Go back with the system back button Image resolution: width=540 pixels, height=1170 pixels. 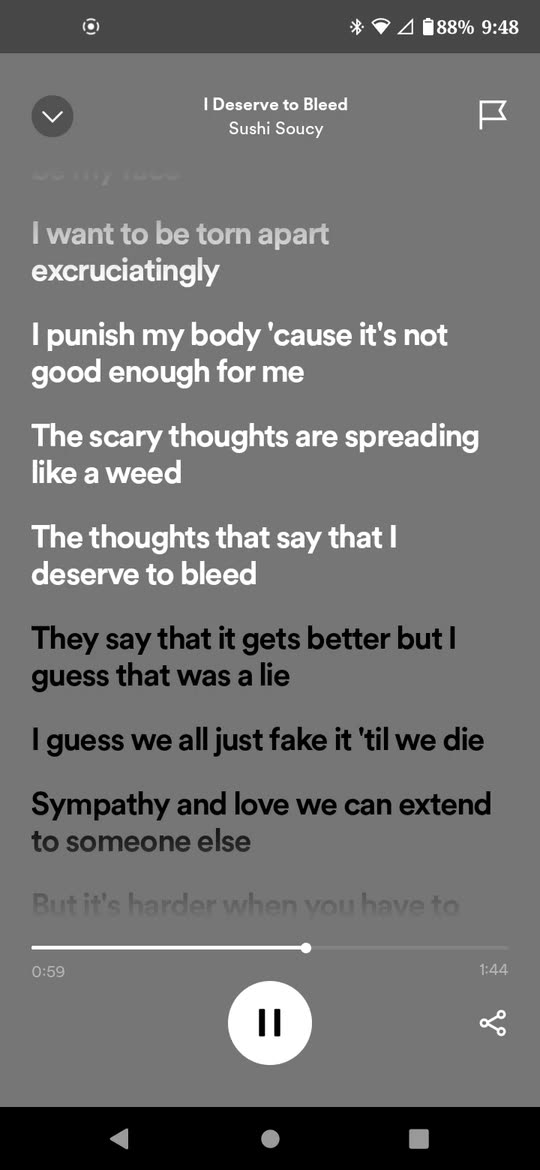click(x=119, y=1138)
